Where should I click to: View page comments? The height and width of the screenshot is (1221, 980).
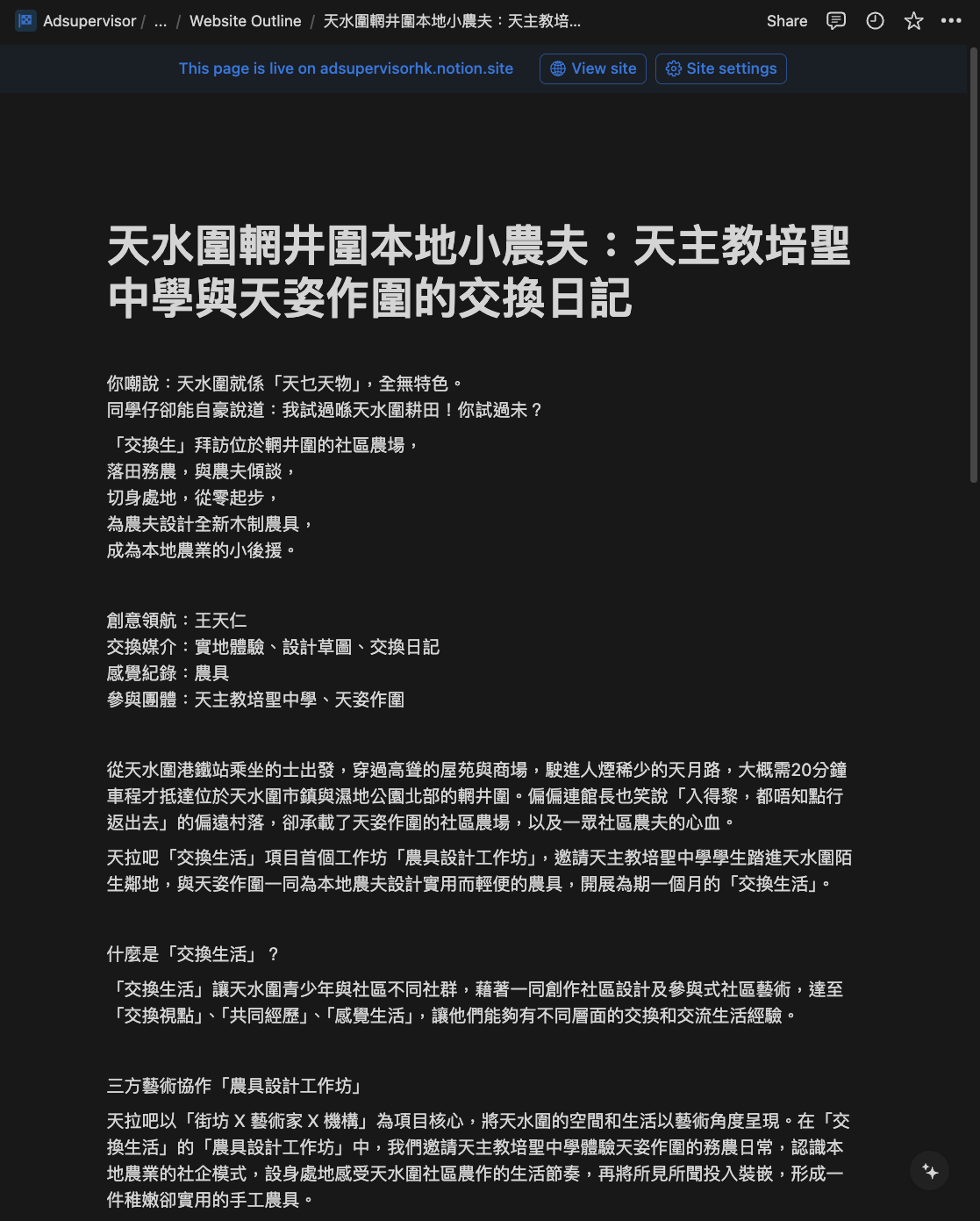(836, 21)
